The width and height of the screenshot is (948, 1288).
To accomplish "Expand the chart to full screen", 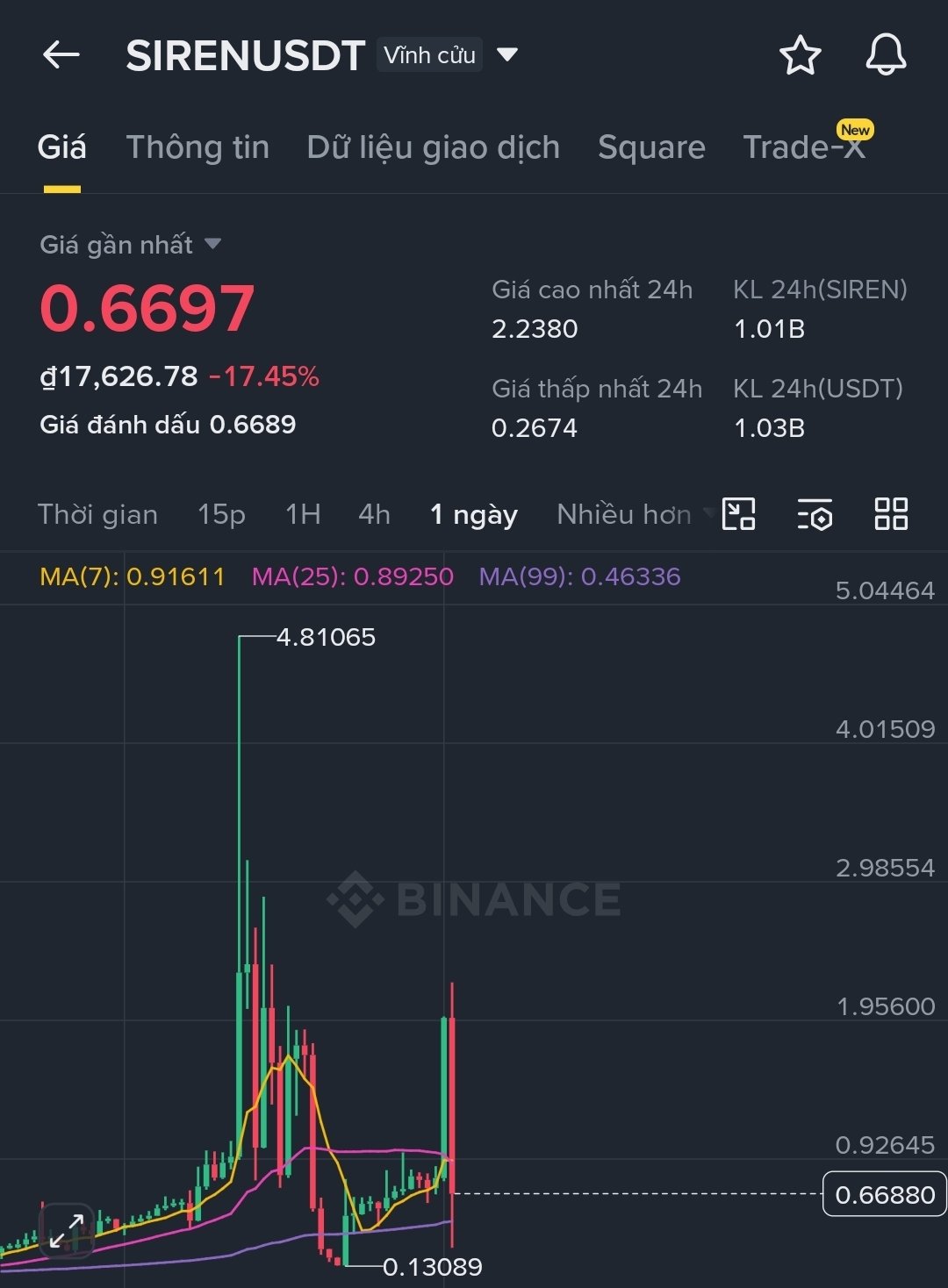I will (x=67, y=1230).
